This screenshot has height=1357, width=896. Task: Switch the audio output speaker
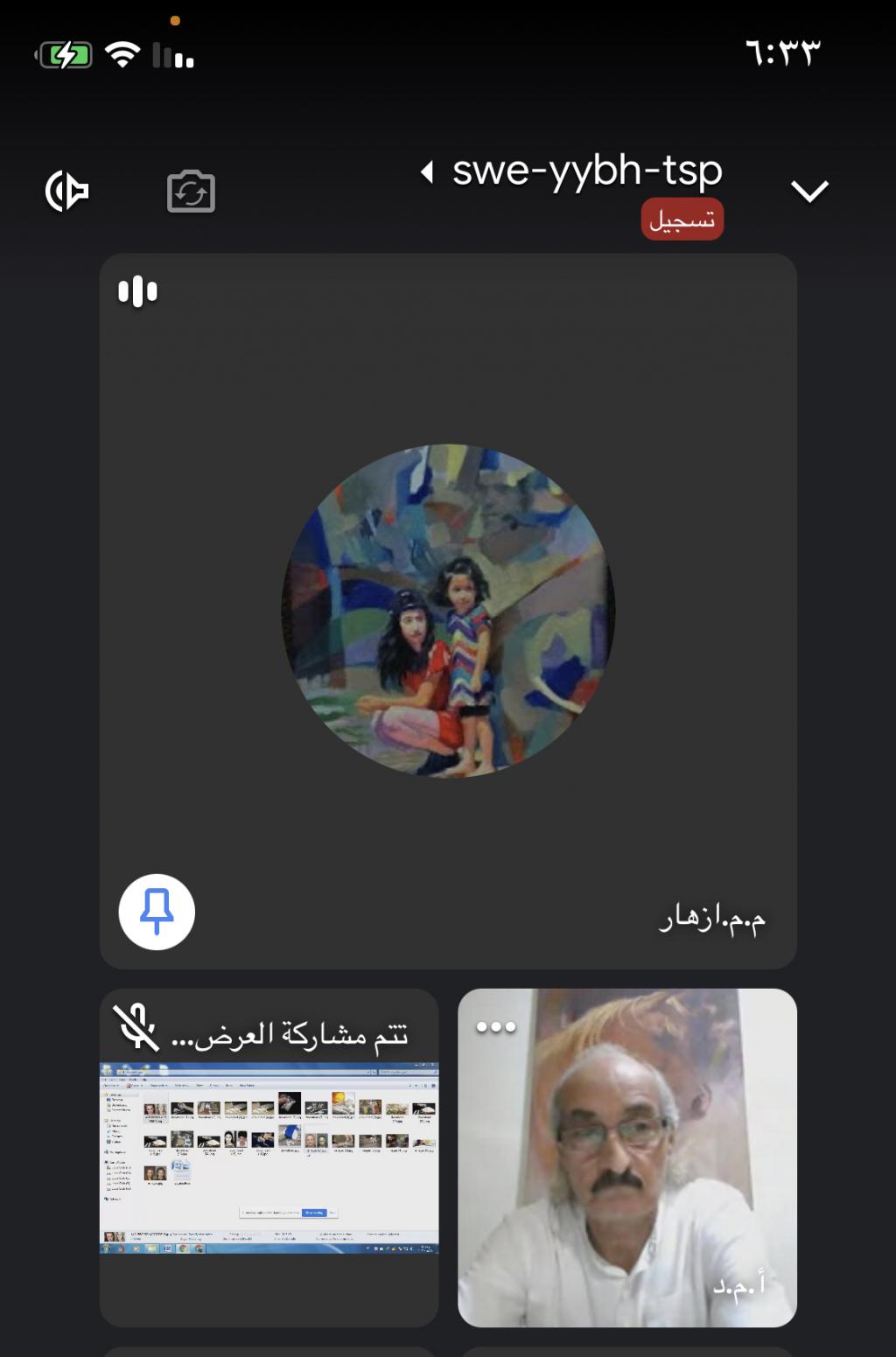(x=67, y=192)
